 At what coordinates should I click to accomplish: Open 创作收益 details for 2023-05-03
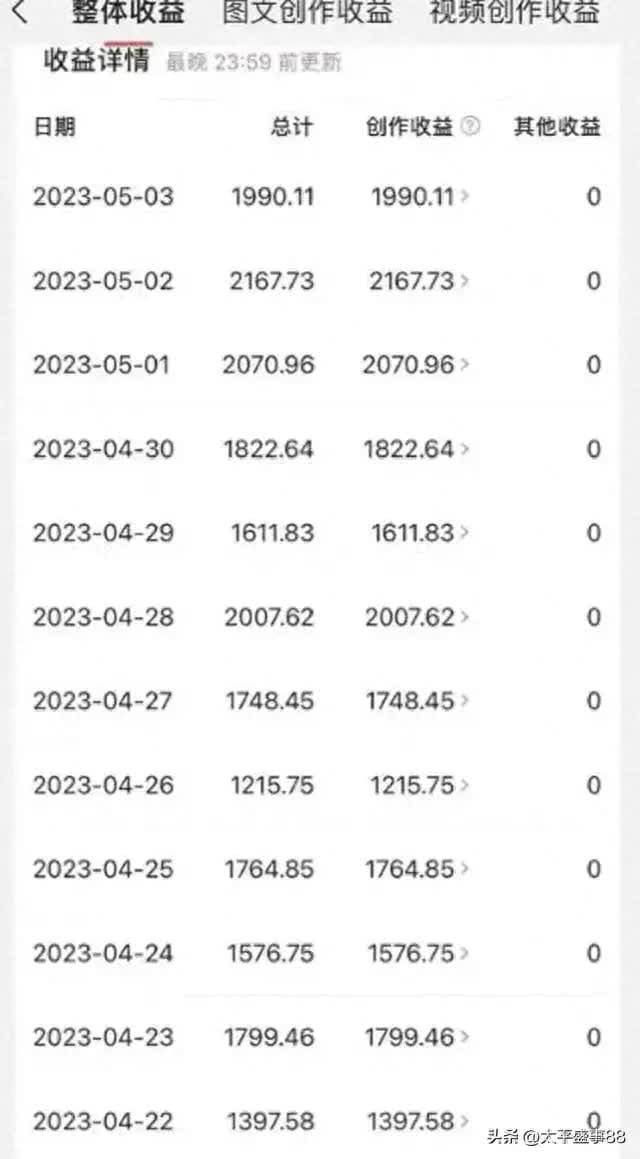pos(420,197)
